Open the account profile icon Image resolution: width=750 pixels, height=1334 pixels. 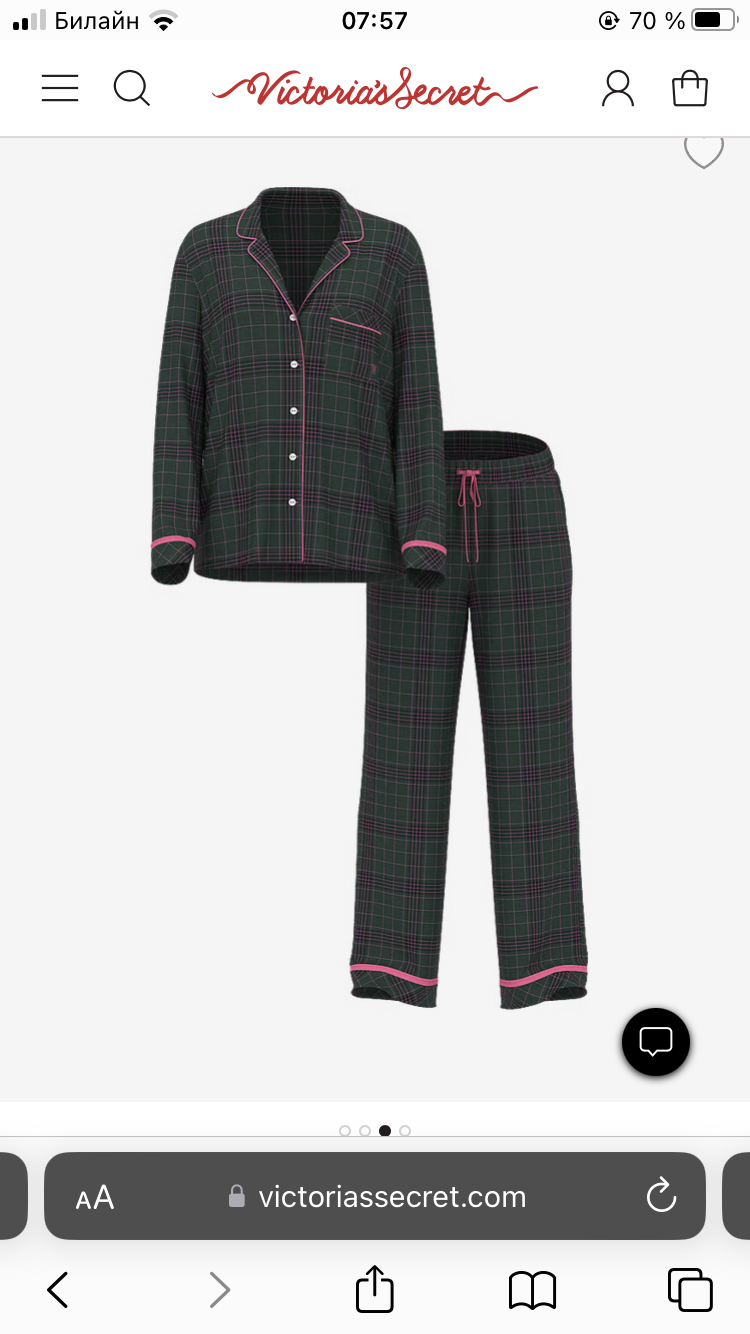point(618,88)
